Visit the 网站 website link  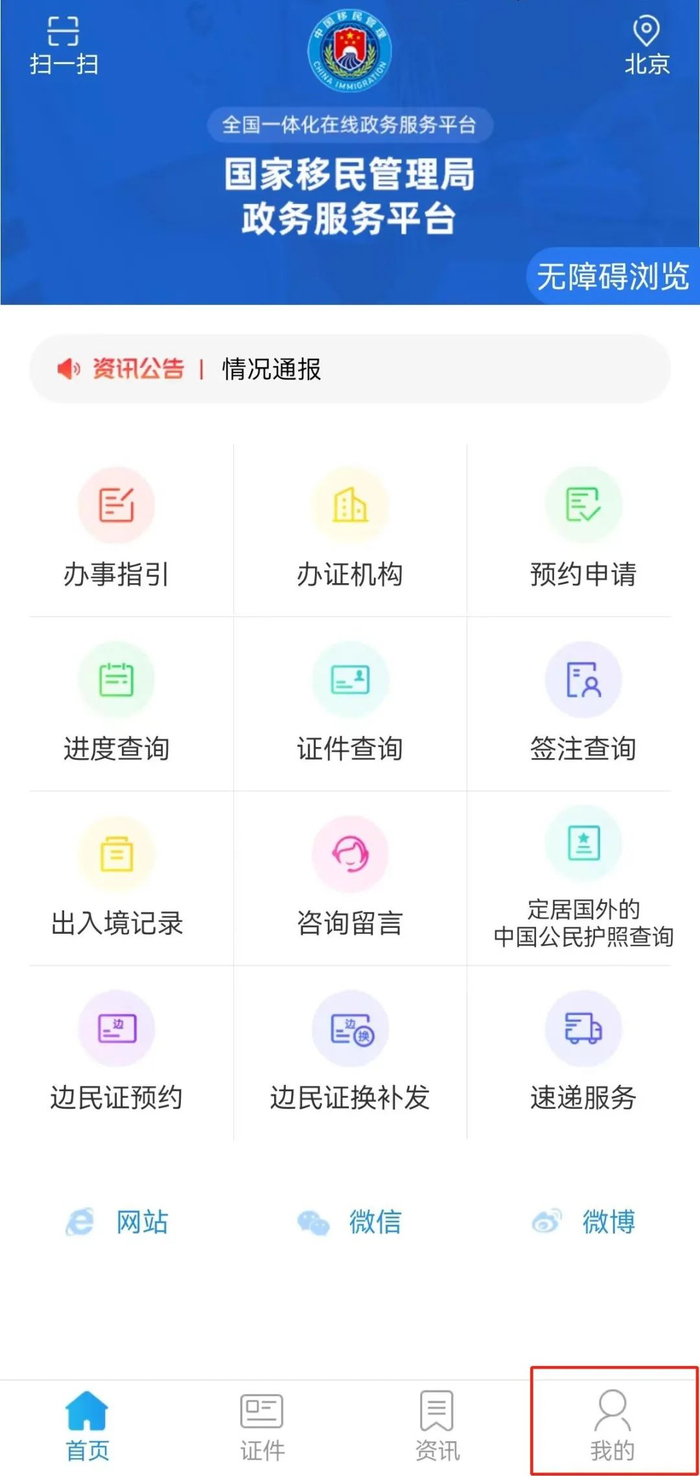click(117, 1222)
